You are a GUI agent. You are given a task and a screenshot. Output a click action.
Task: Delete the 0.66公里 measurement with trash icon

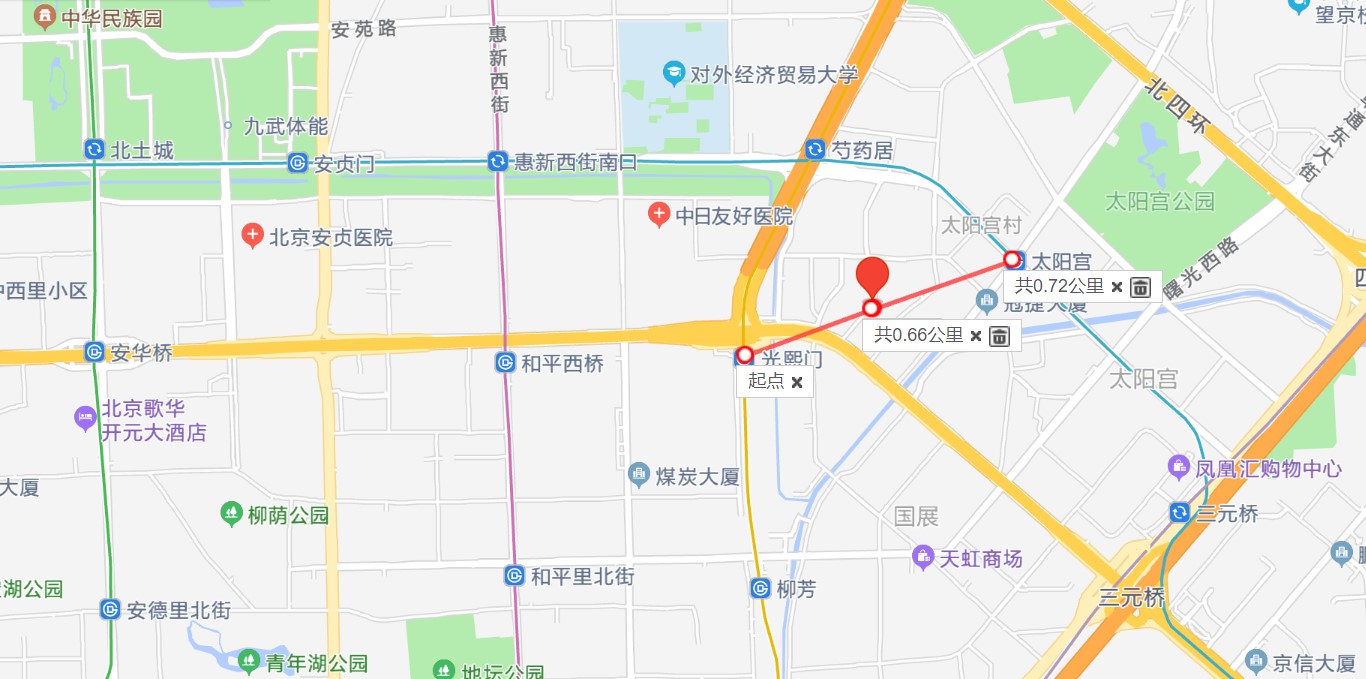pos(999,336)
